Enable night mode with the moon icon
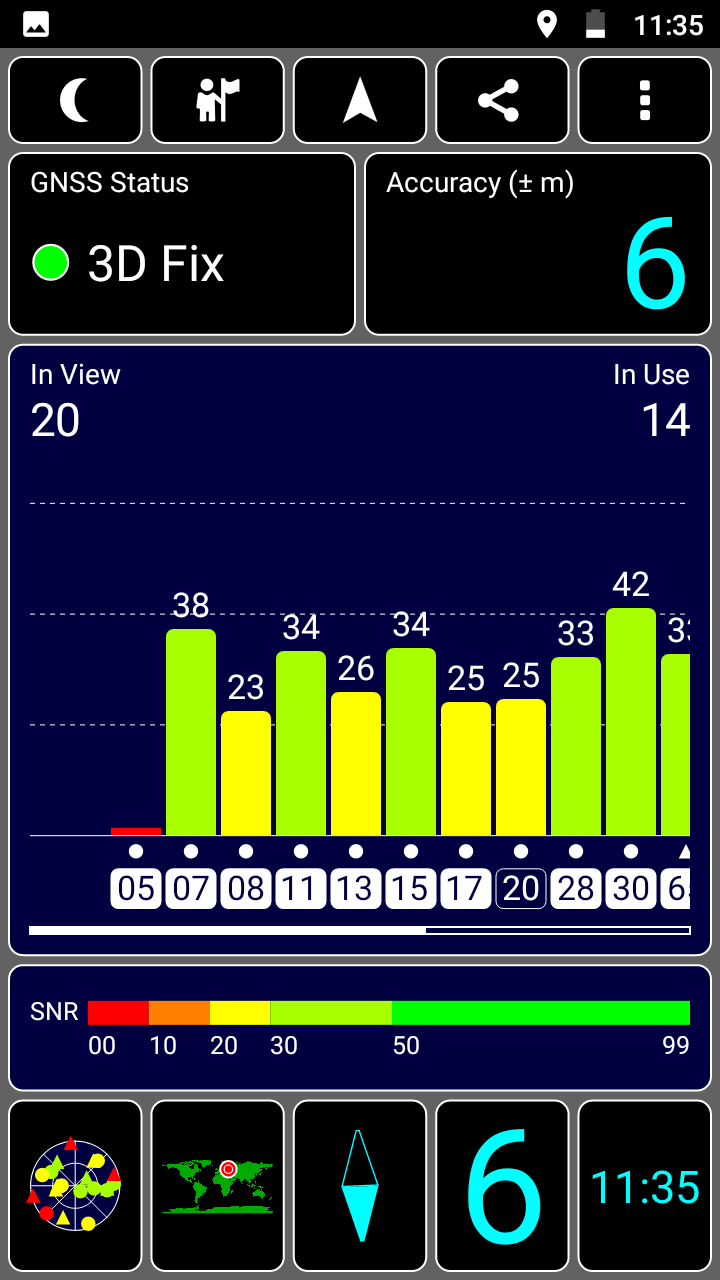The height and width of the screenshot is (1280, 720). point(75,100)
